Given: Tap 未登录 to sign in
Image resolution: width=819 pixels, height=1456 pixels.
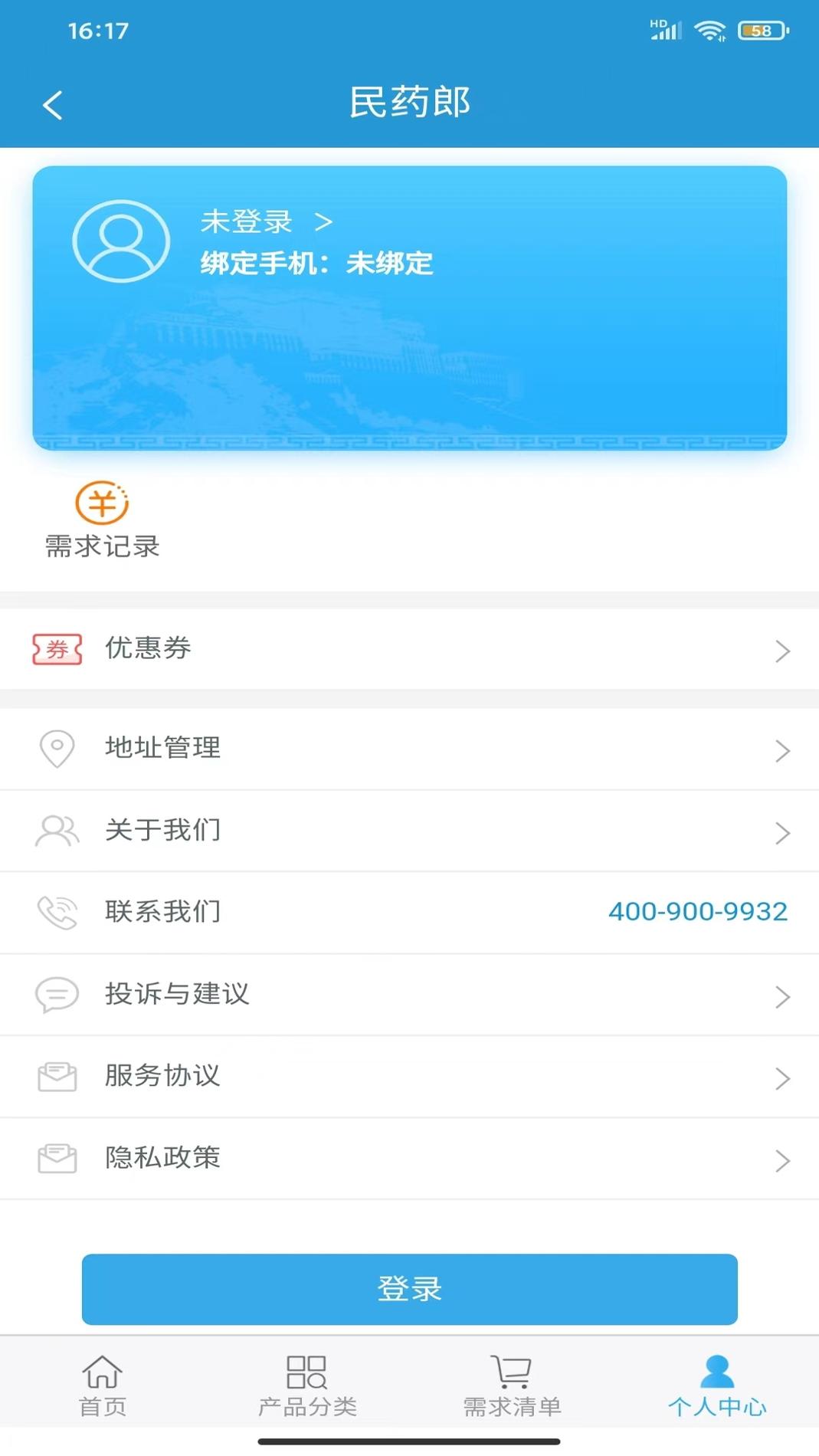Looking at the screenshot, I should click(247, 221).
